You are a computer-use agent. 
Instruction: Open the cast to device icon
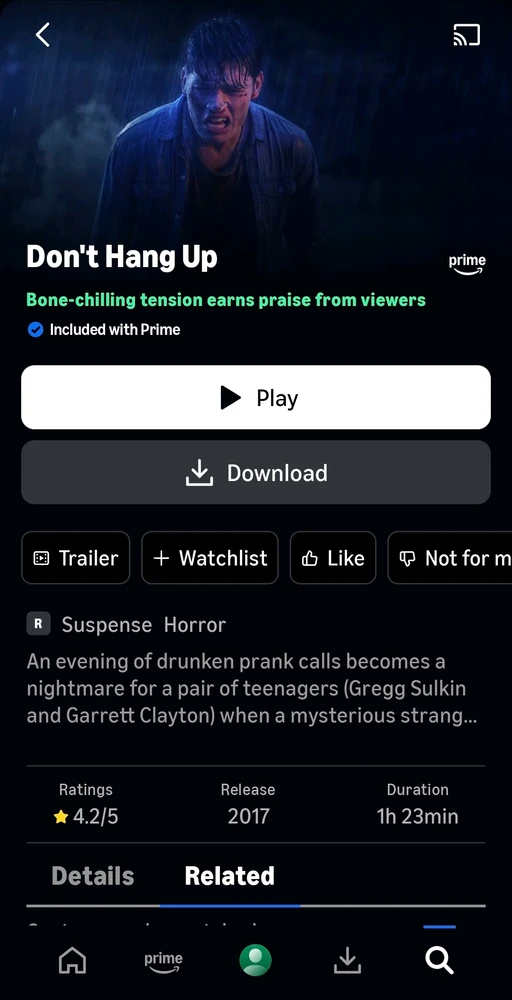pyautogui.click(x=466, y=35)
